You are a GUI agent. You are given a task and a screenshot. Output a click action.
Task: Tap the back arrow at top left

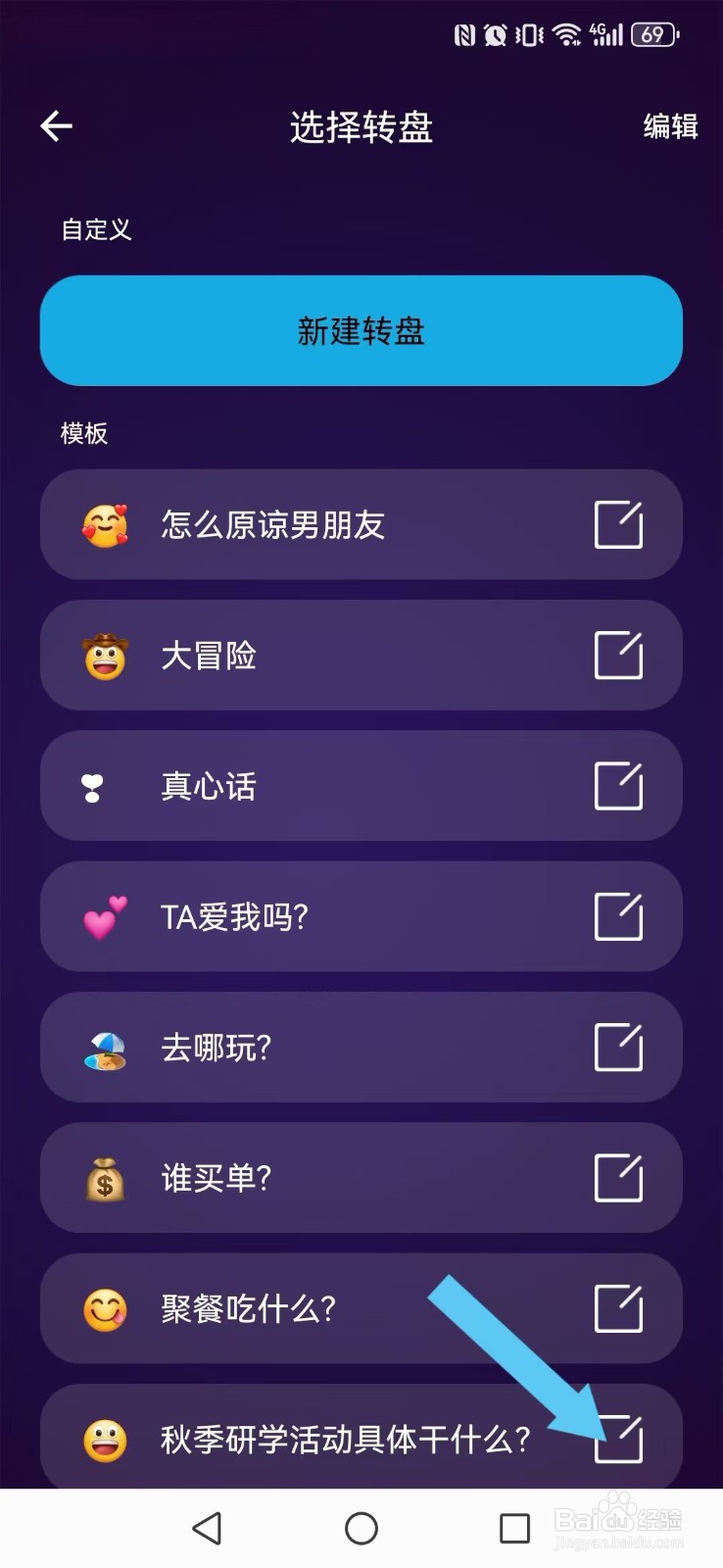click(x=56, y=126)
